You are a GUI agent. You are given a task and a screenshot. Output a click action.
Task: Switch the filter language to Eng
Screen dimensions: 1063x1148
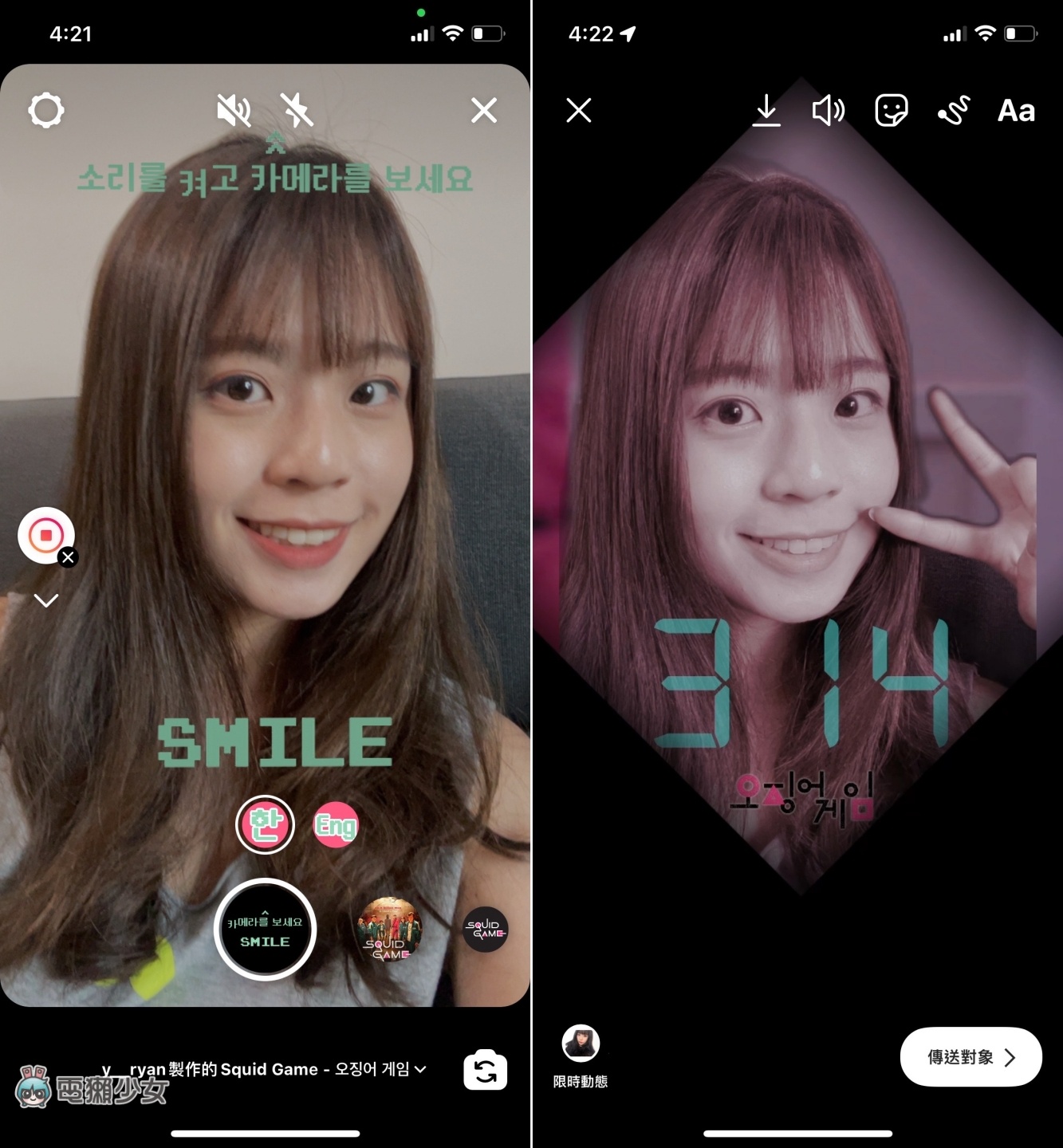click(x=336, y=825)
